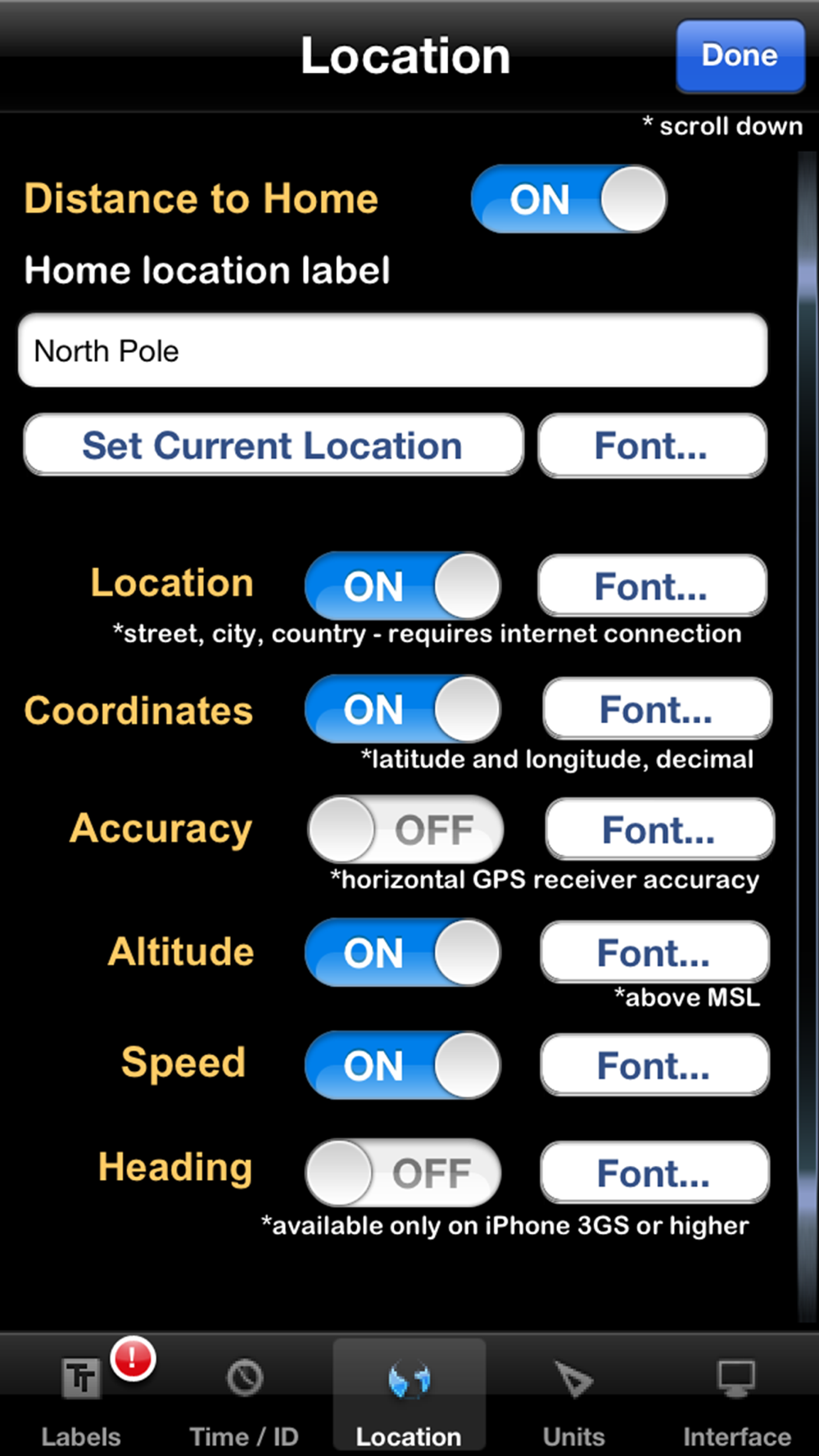
Task: Turn off the Speed switch
Action: pyautogui.click(x=403, y=1065)
